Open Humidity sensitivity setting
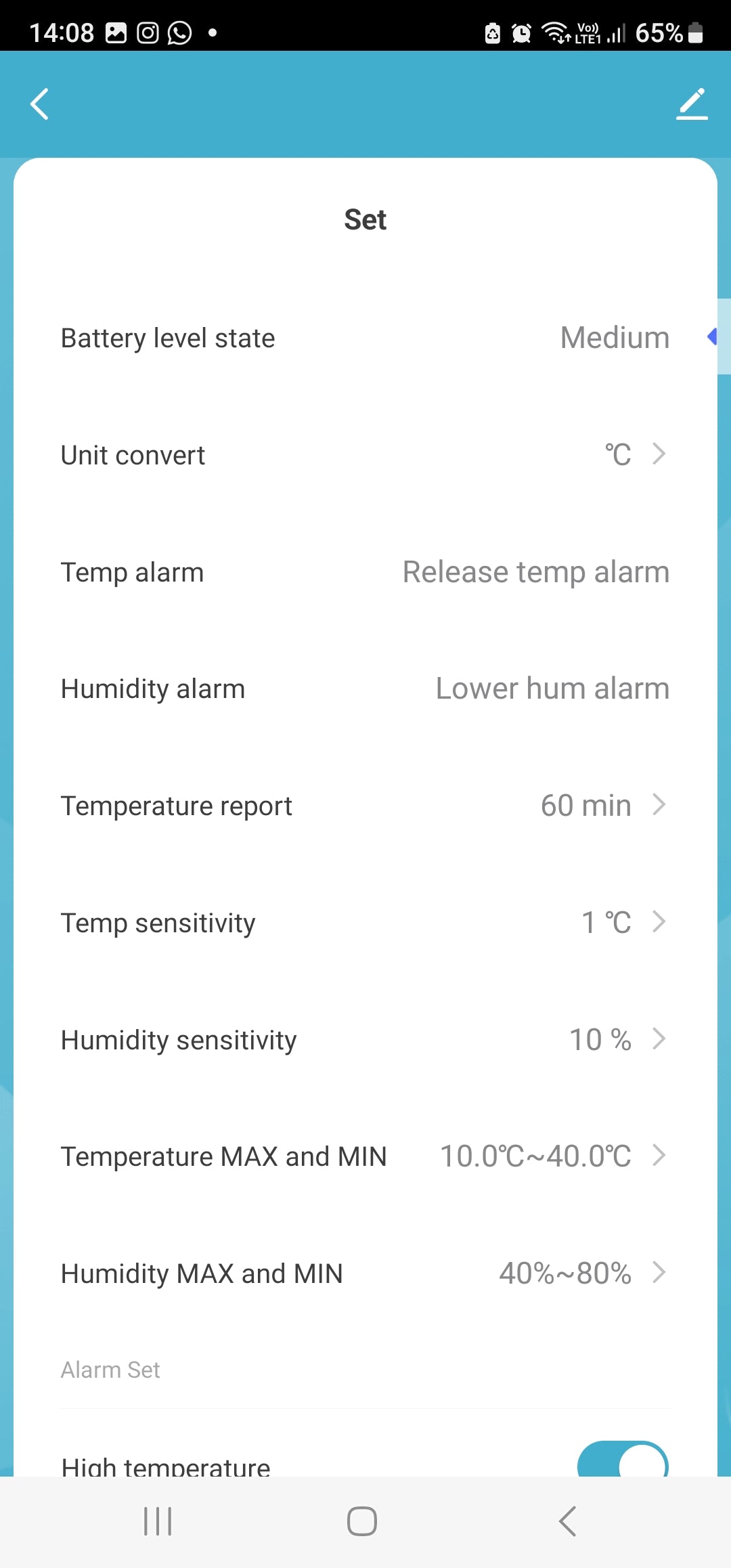The width and height of the screenshot is (731, 1568). (x=365, y=1040)
